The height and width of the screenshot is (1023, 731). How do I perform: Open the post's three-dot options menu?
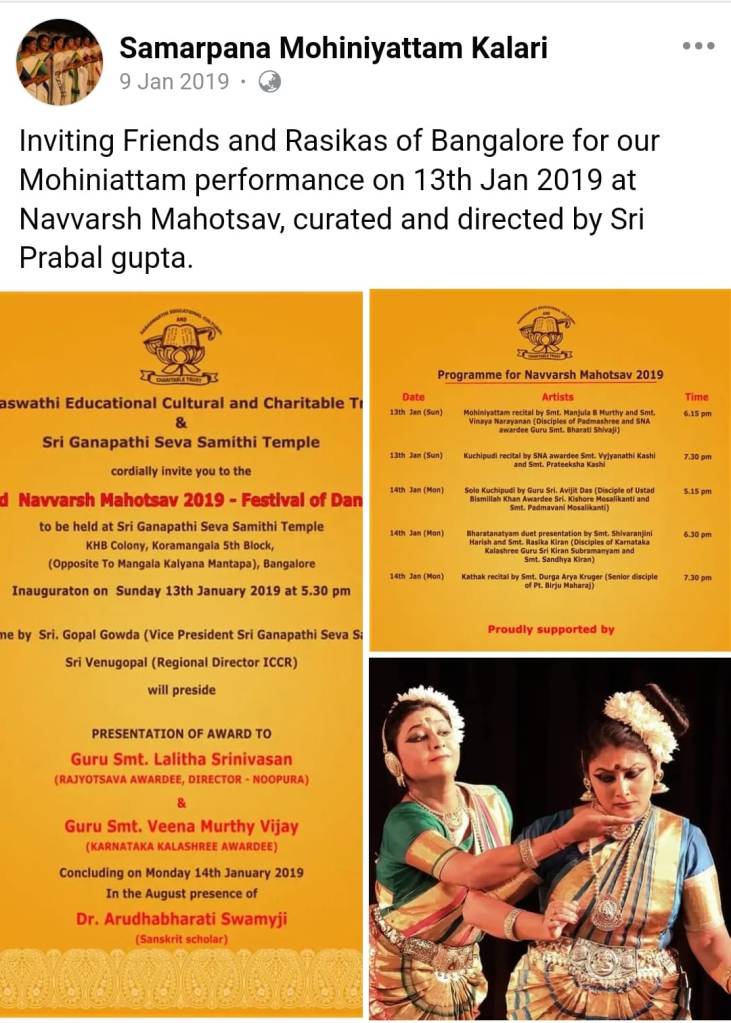coord(698,46)
